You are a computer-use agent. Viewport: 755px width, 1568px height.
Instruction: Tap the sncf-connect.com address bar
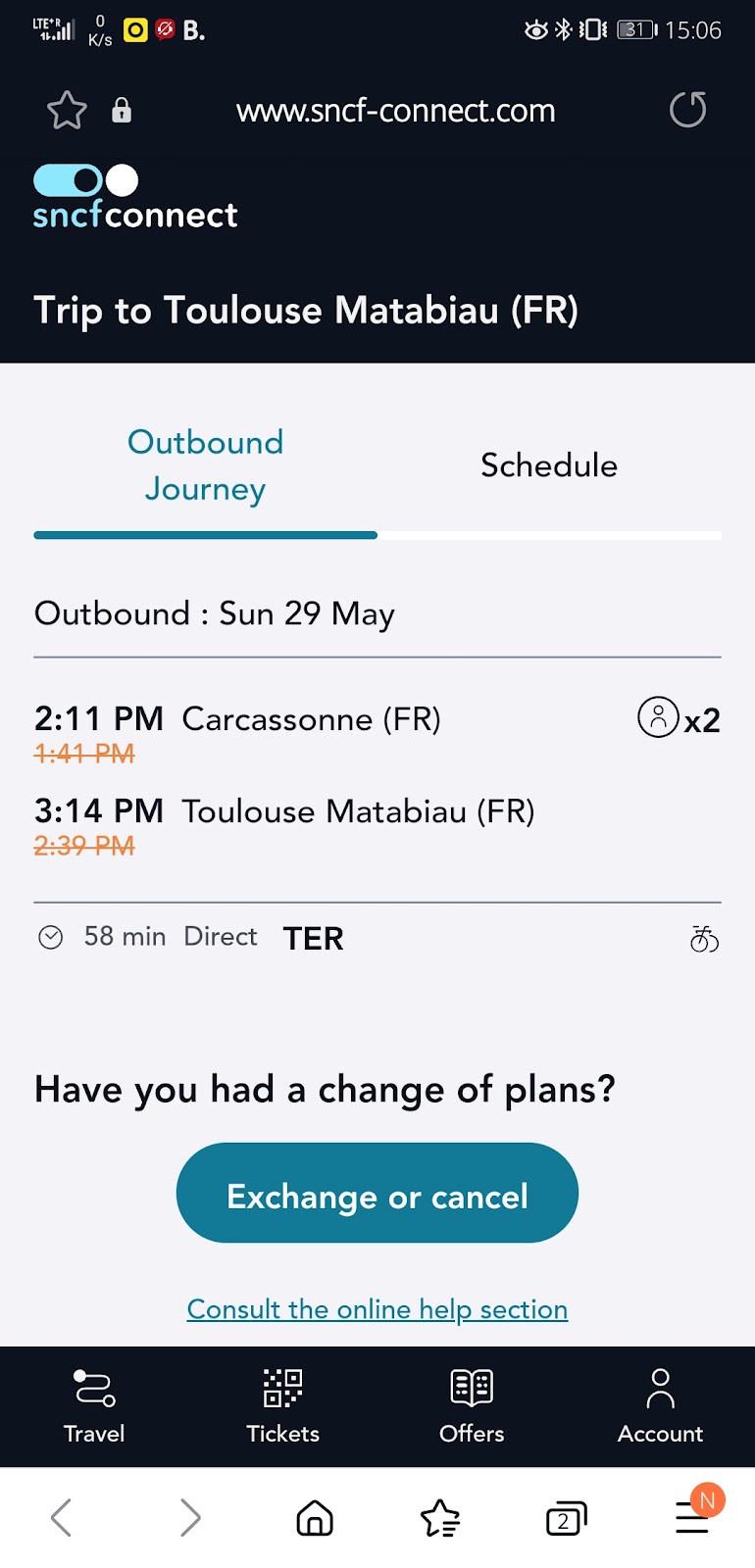(x=395, y=111)
